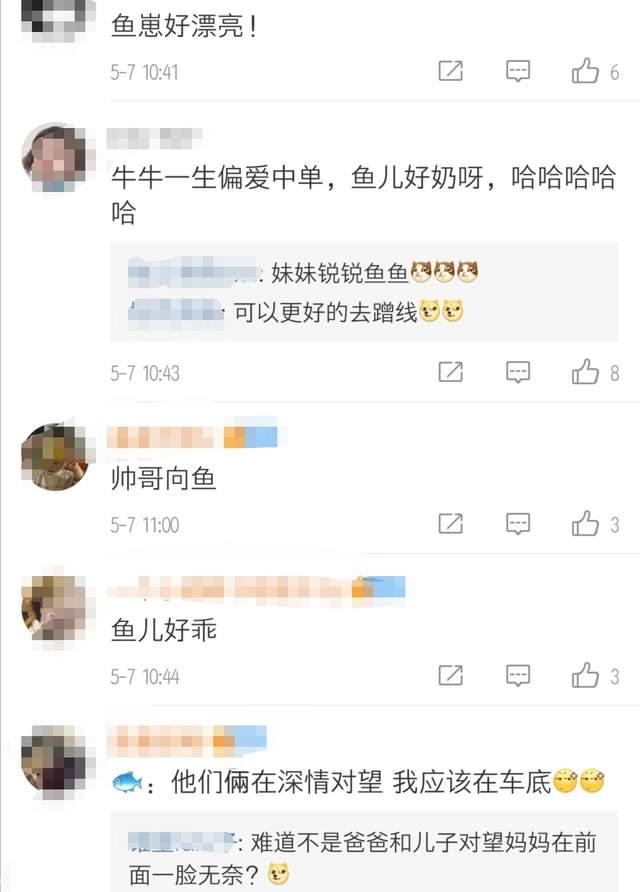
Task: Like the comment 牛牛一生偏爱中单
Action: [586, 373]
